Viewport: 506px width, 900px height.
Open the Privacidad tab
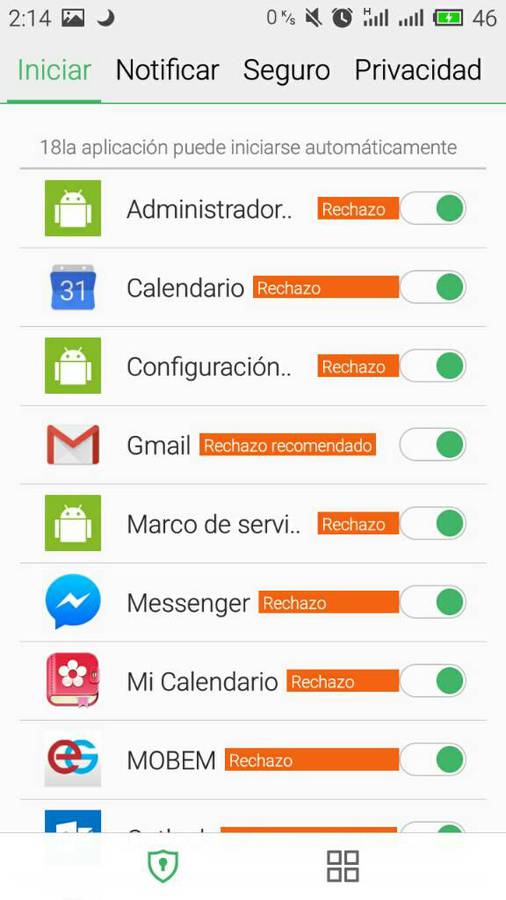(418, 71)
